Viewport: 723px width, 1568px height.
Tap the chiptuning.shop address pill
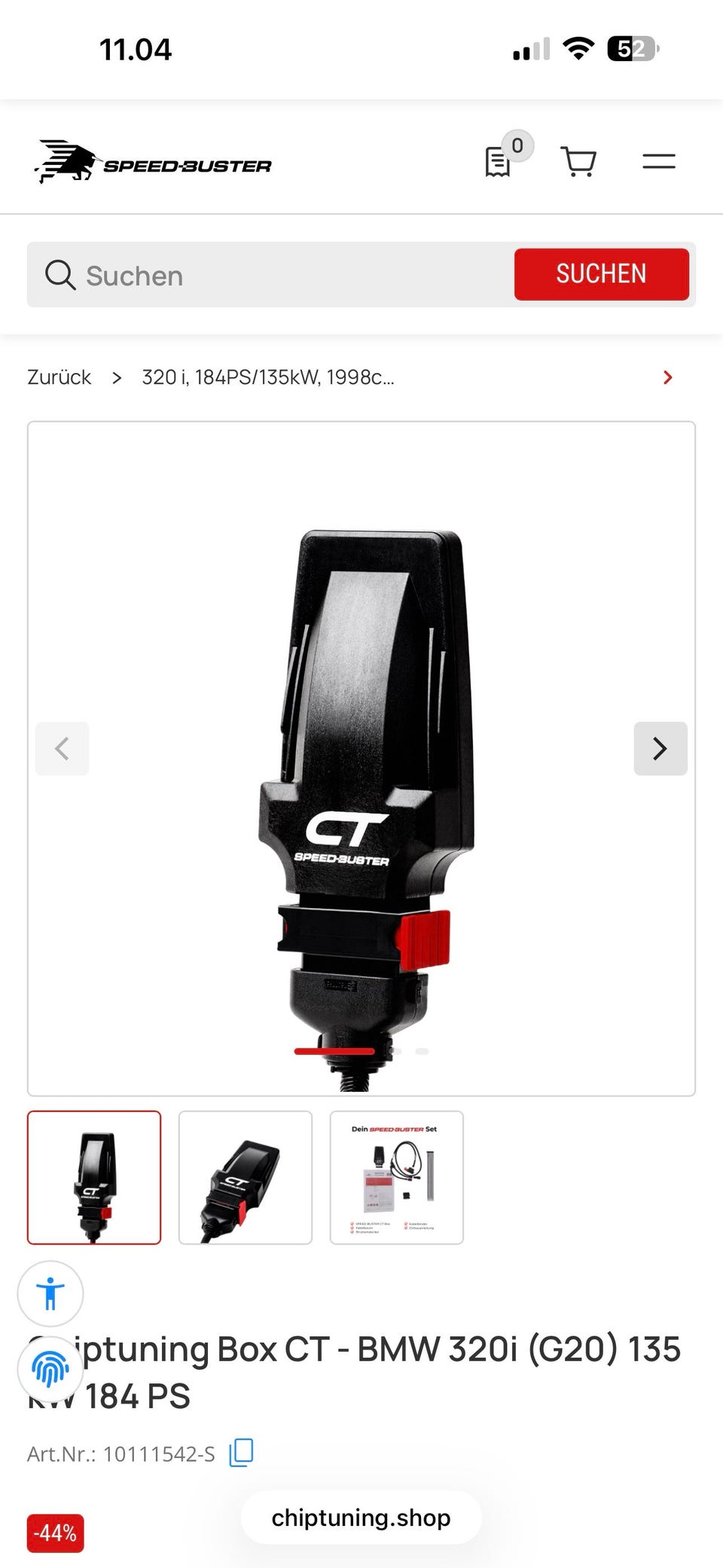[361, 1518]
